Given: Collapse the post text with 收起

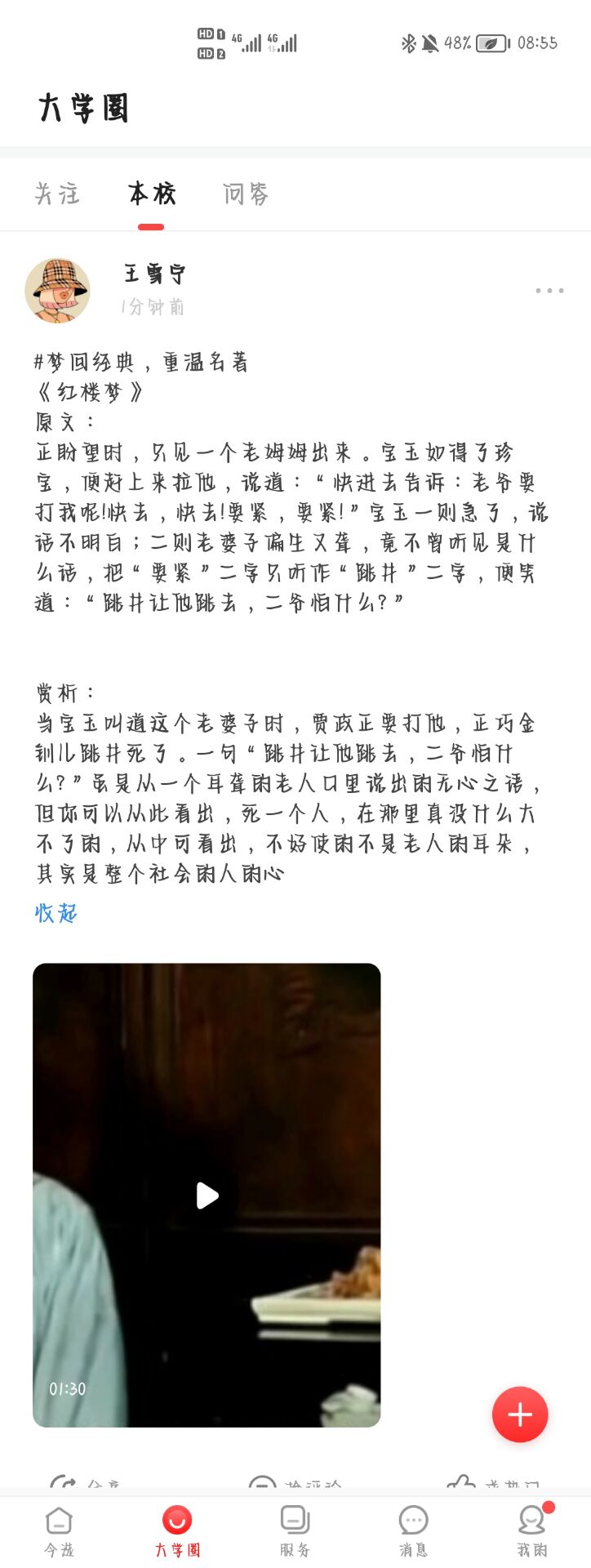Looking at the screenshot, I should pos(56,912).
